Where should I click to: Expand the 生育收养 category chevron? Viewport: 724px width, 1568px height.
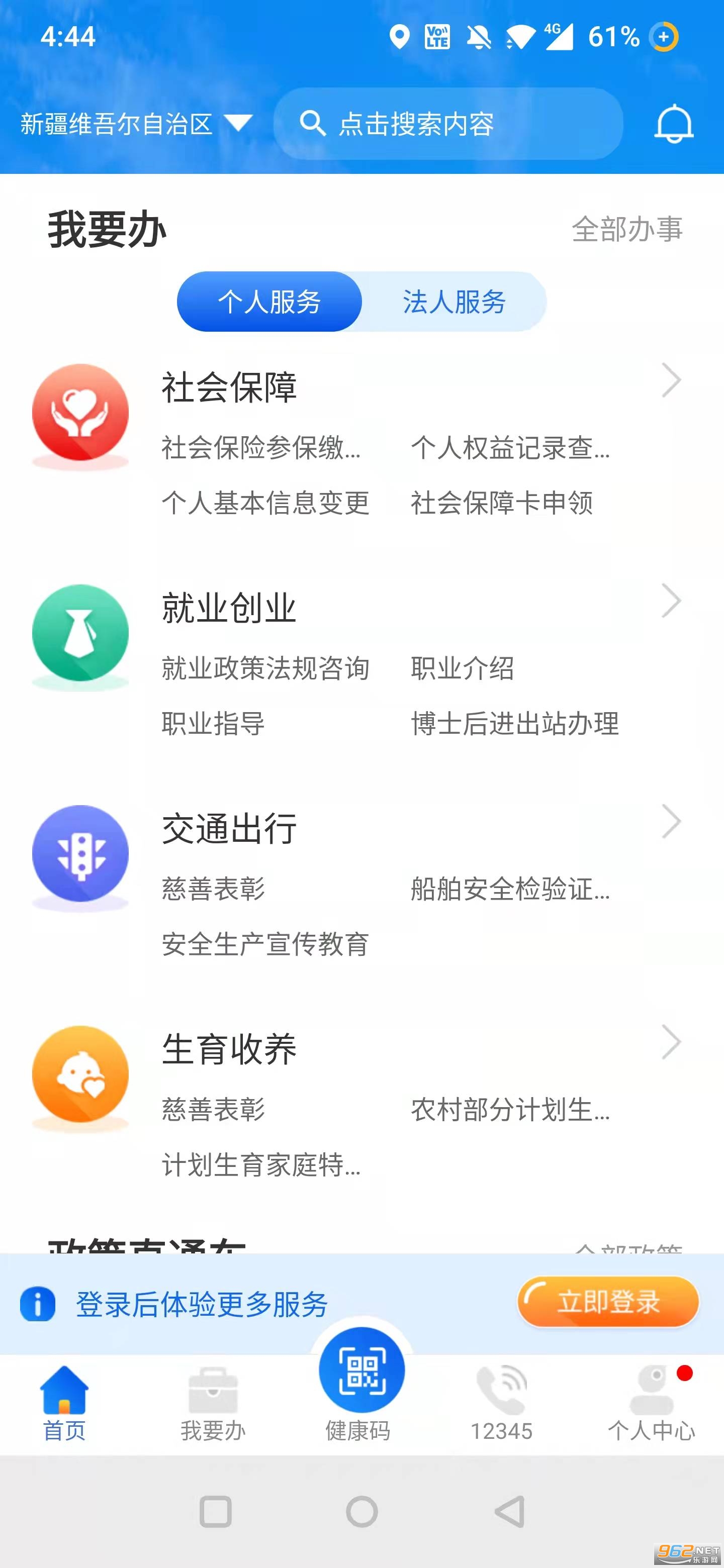click(x=670, y=1042)
